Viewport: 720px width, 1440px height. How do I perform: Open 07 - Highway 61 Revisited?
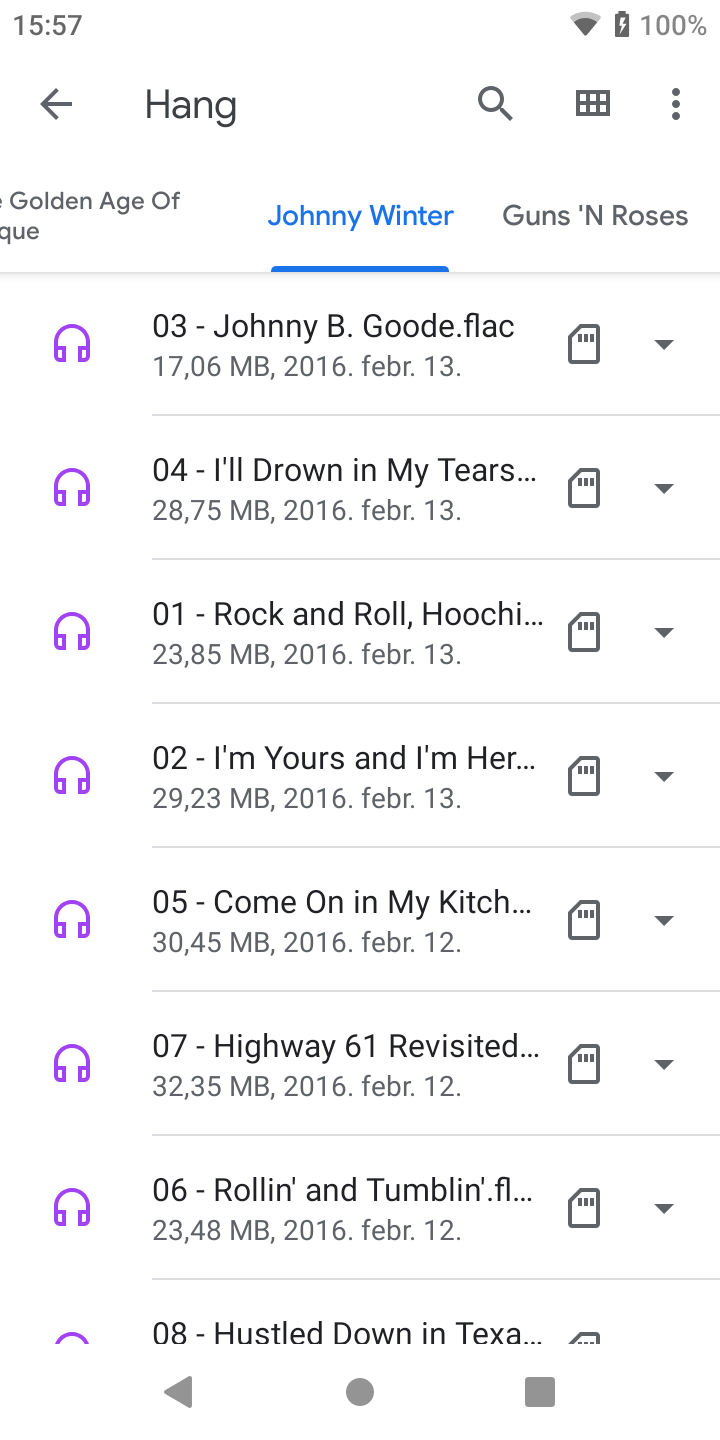click(360, 1064)
